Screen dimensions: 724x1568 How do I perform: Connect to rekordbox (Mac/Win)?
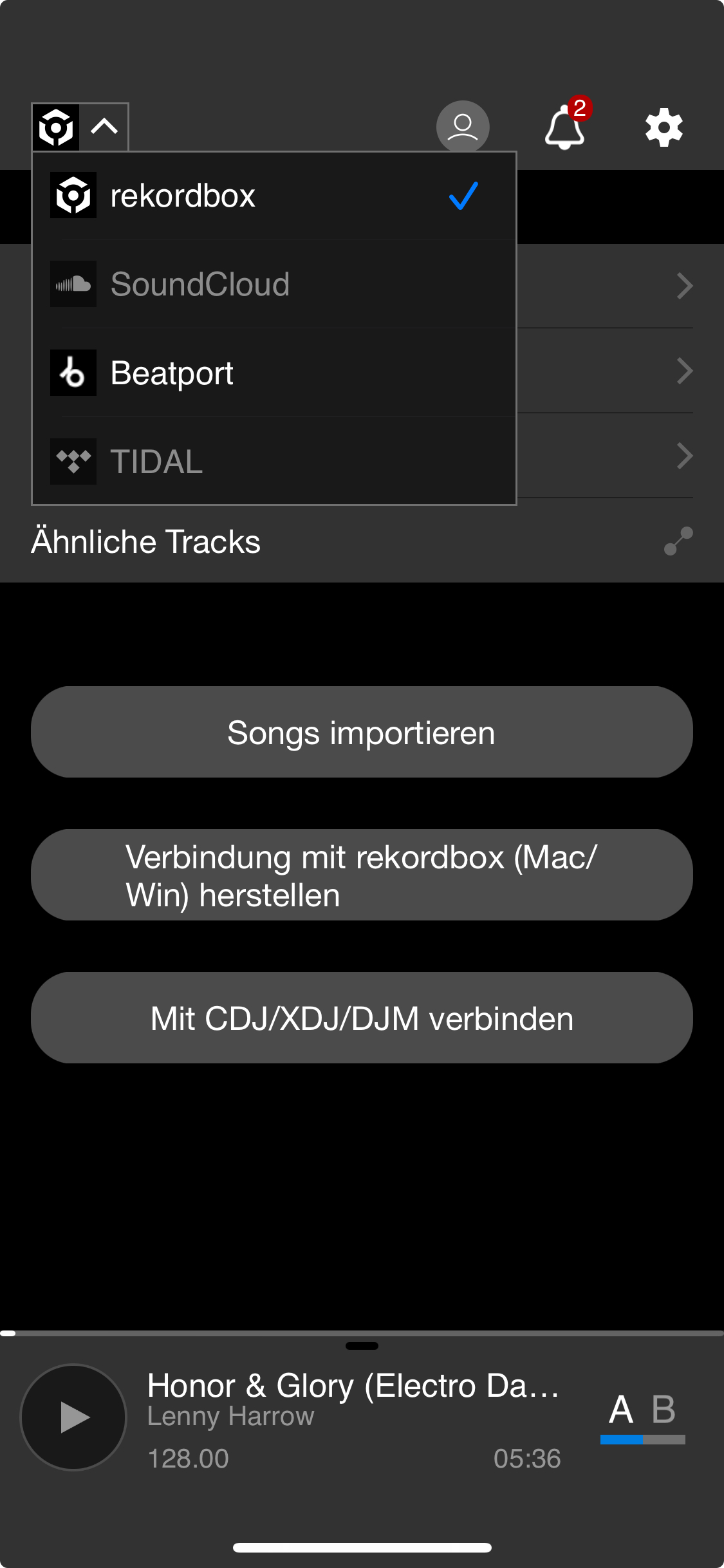tap(362, 875)
